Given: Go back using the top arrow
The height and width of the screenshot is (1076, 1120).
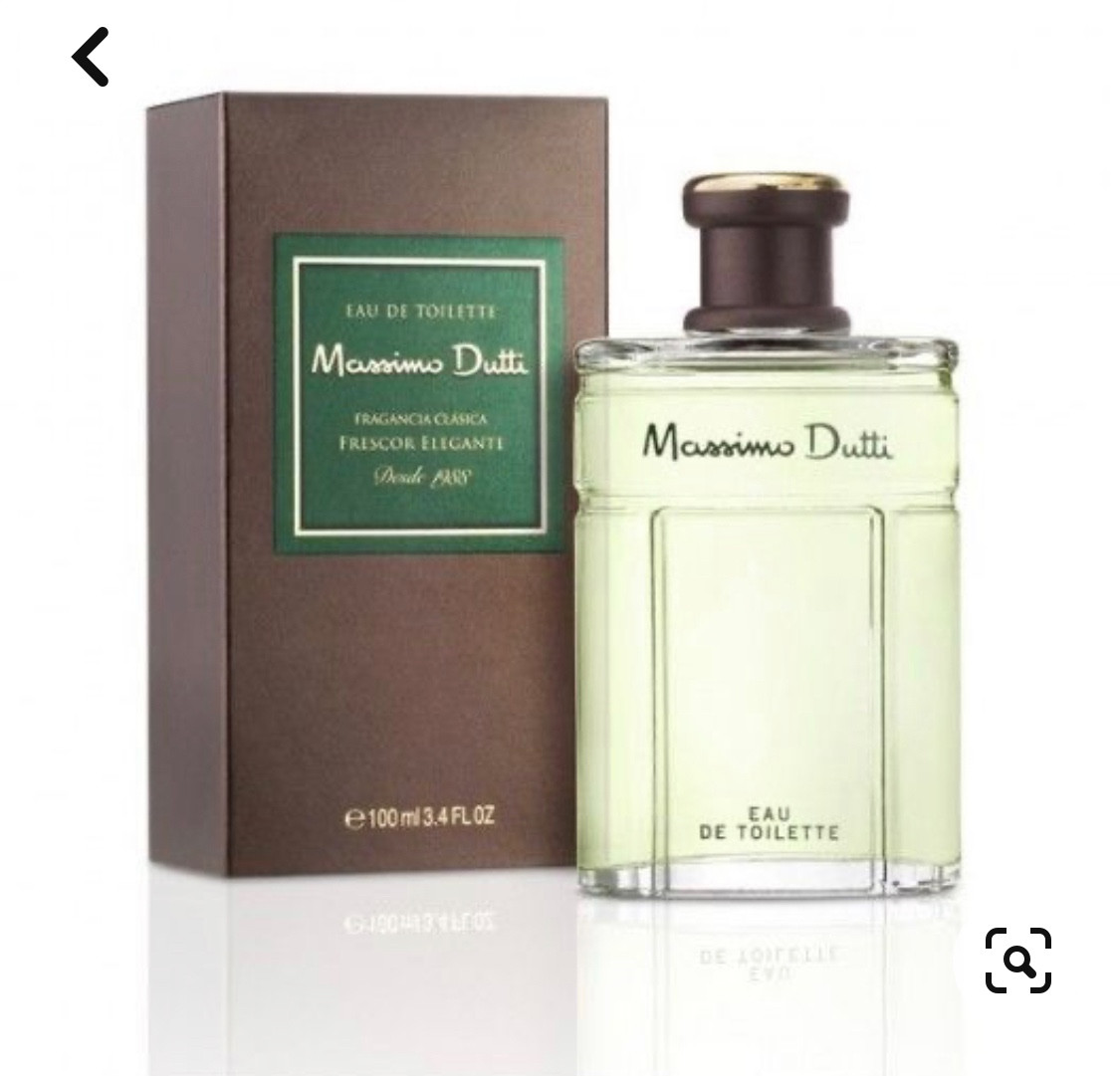Looking at the screenshot, I should tap(91, 57).
